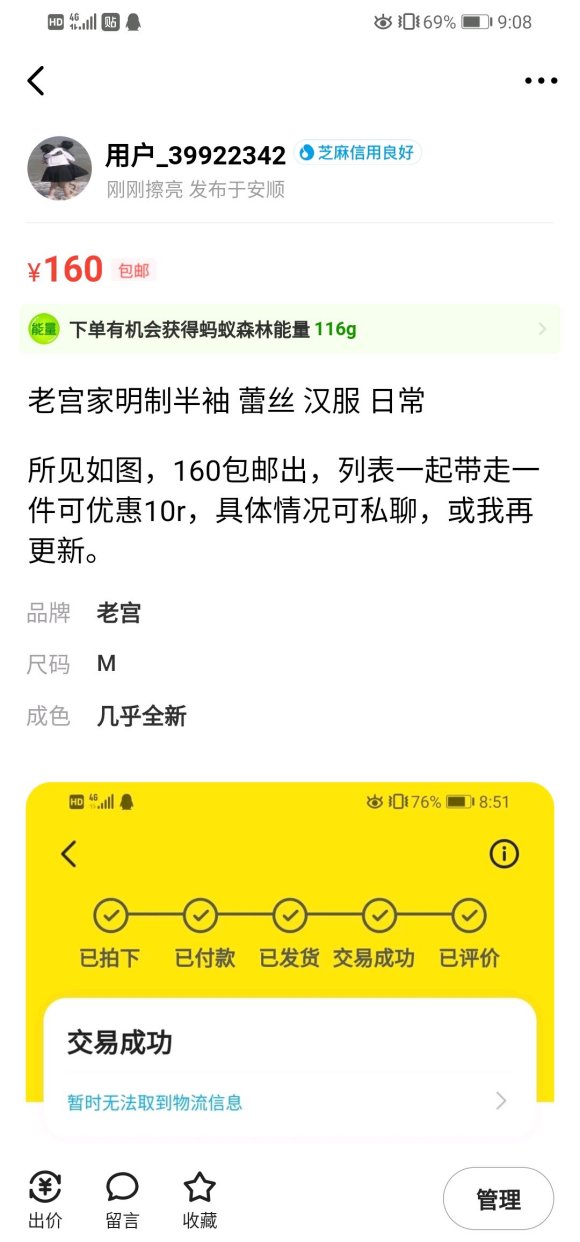Open the 管理 button
580x1242 pixels.
pos(498,1199)
